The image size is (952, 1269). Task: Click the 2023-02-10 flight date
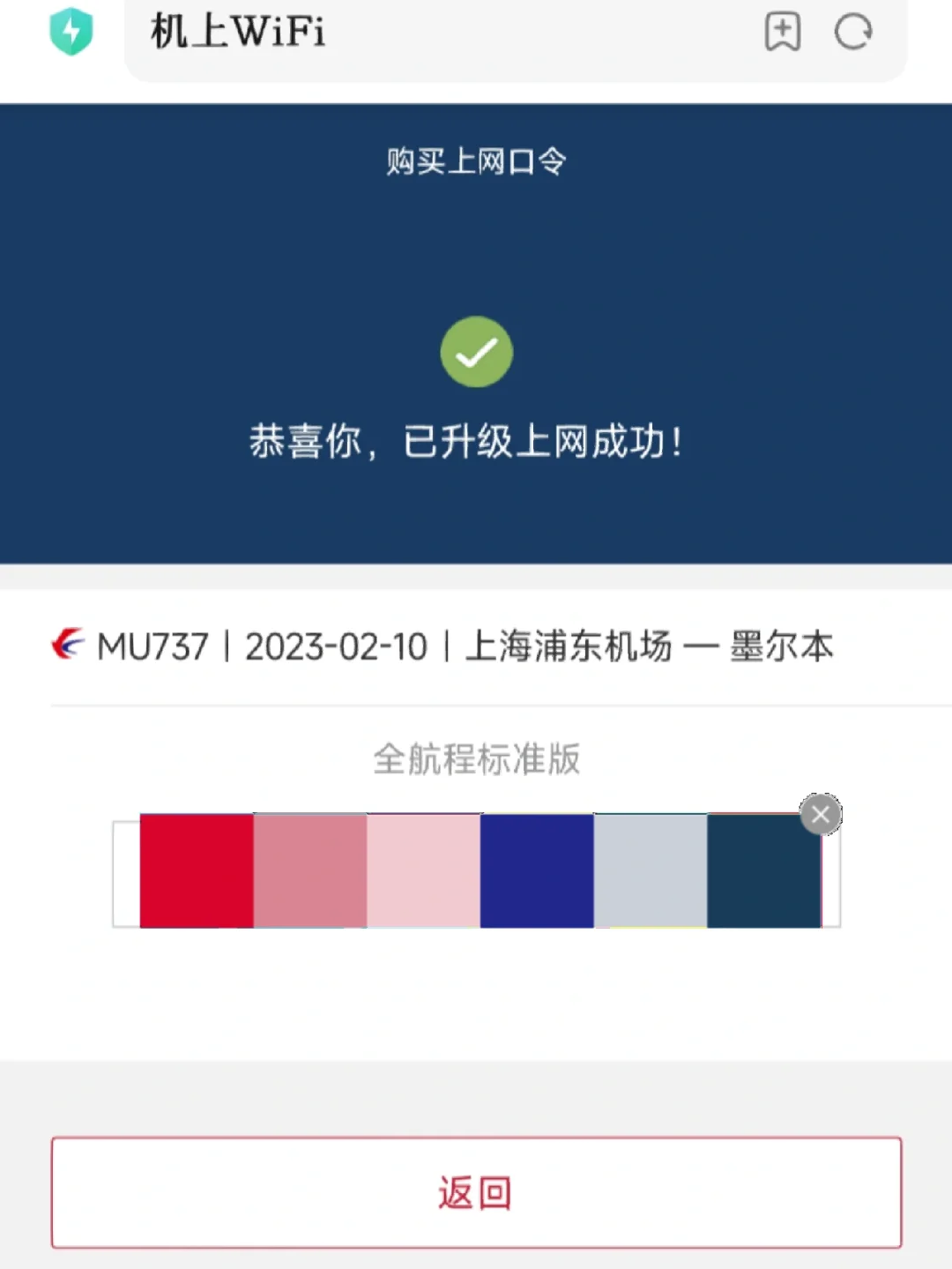coord(335,646)
